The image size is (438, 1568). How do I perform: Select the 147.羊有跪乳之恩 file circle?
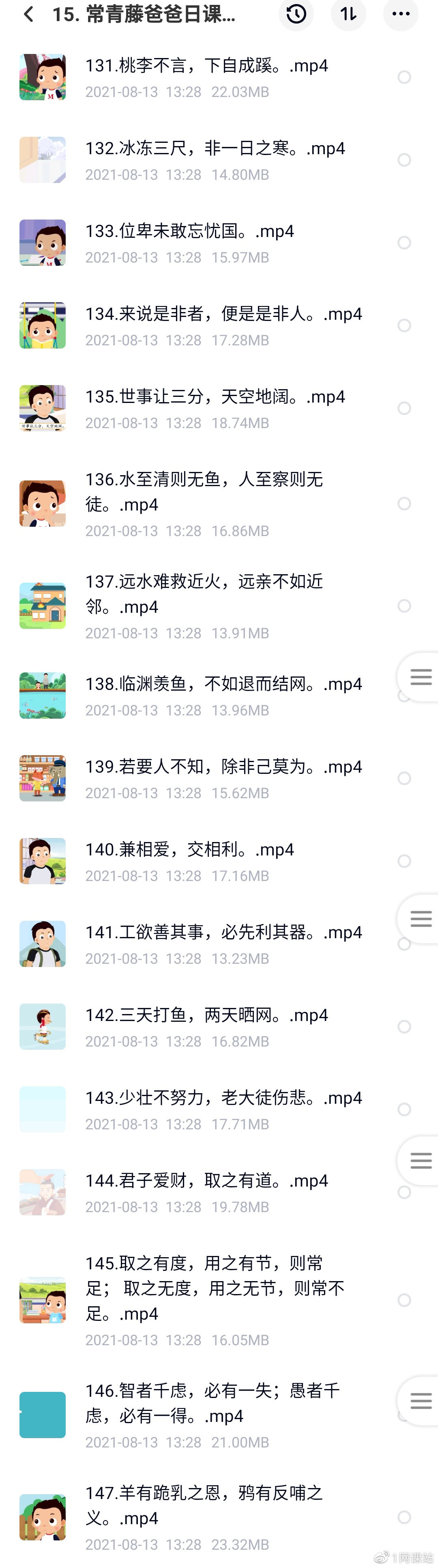pyautogui.click(x=404, y=1517)
